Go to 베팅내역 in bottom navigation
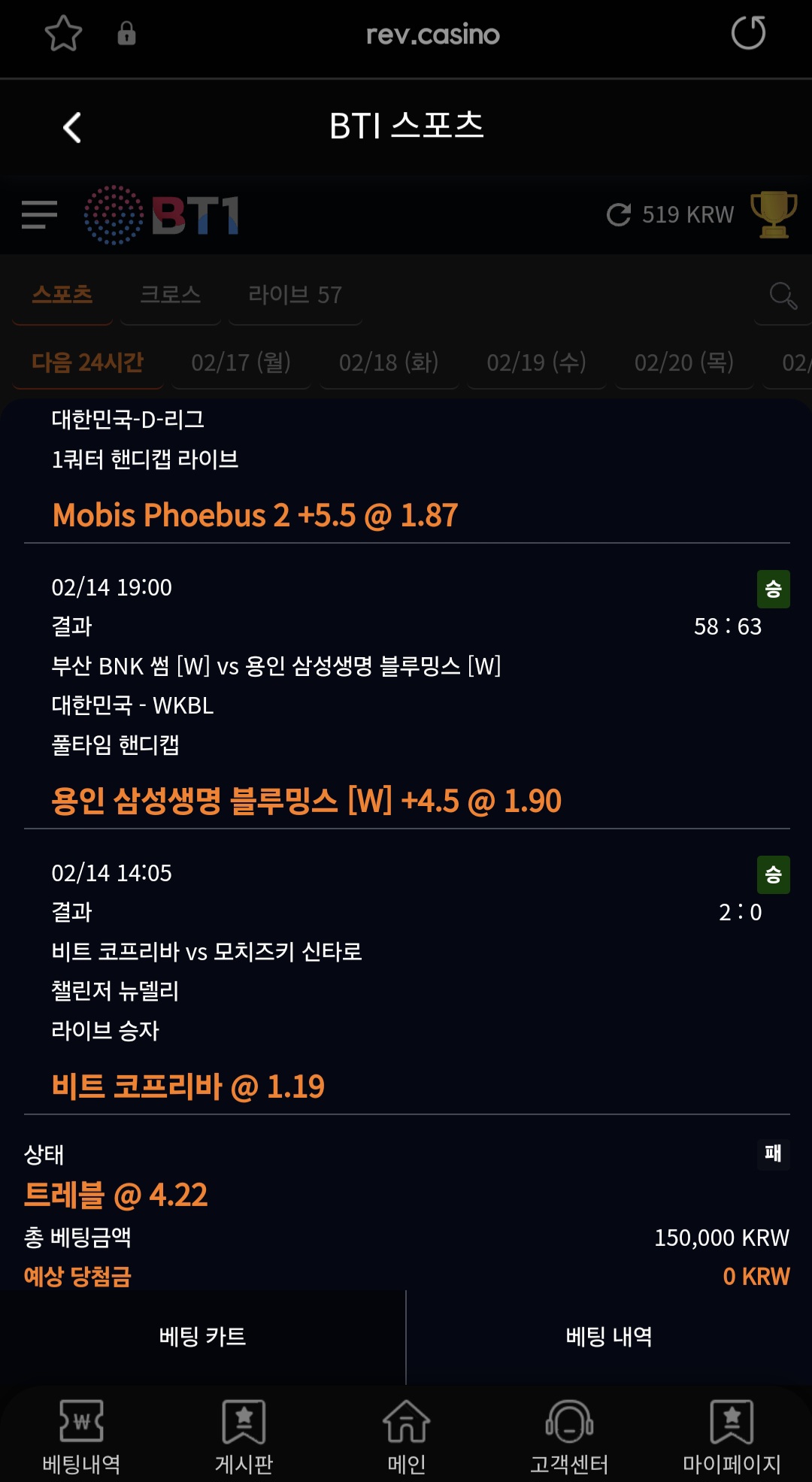 click(x=81, y=1437)
